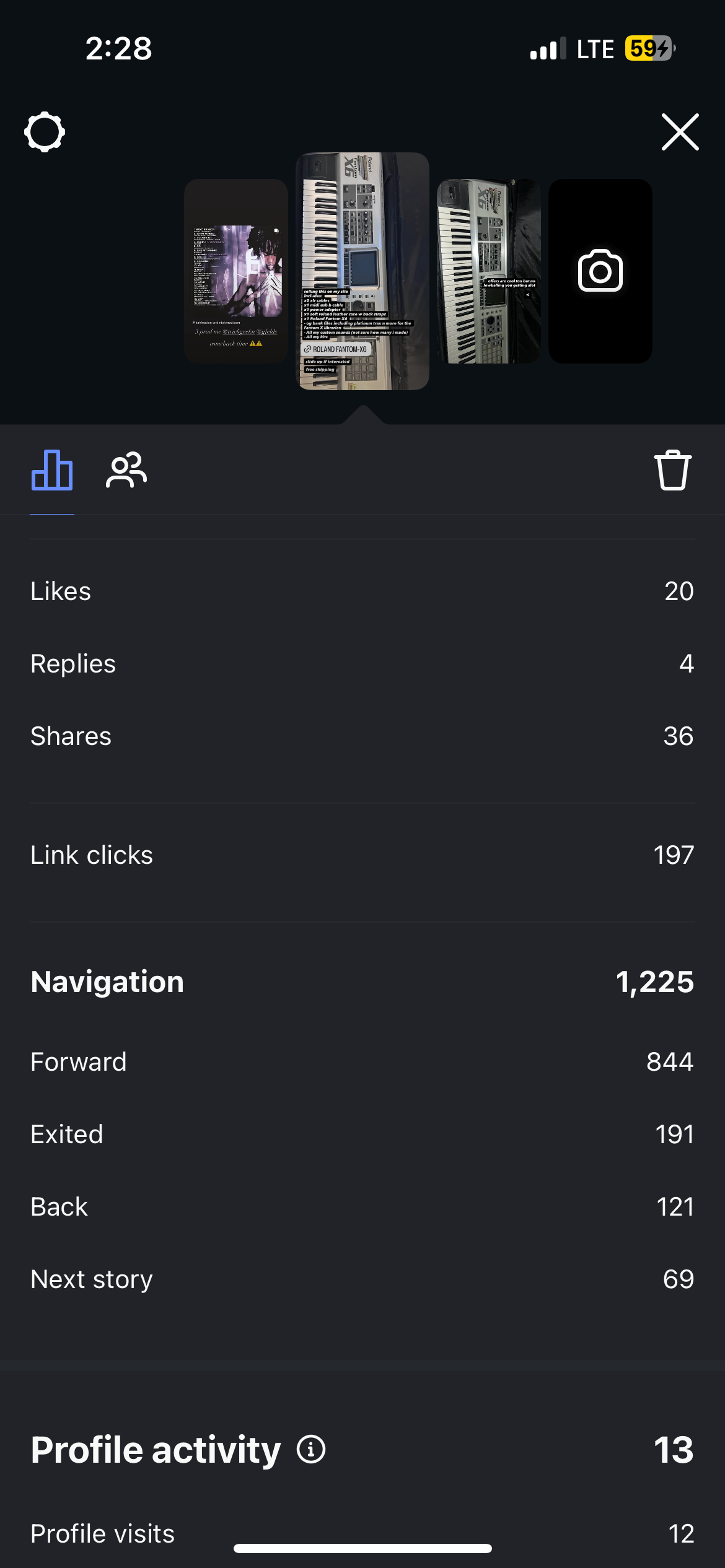Viewport: 725px width, 1568px height.
Task: Show info about Profile activity
Action: (311, 1450)
